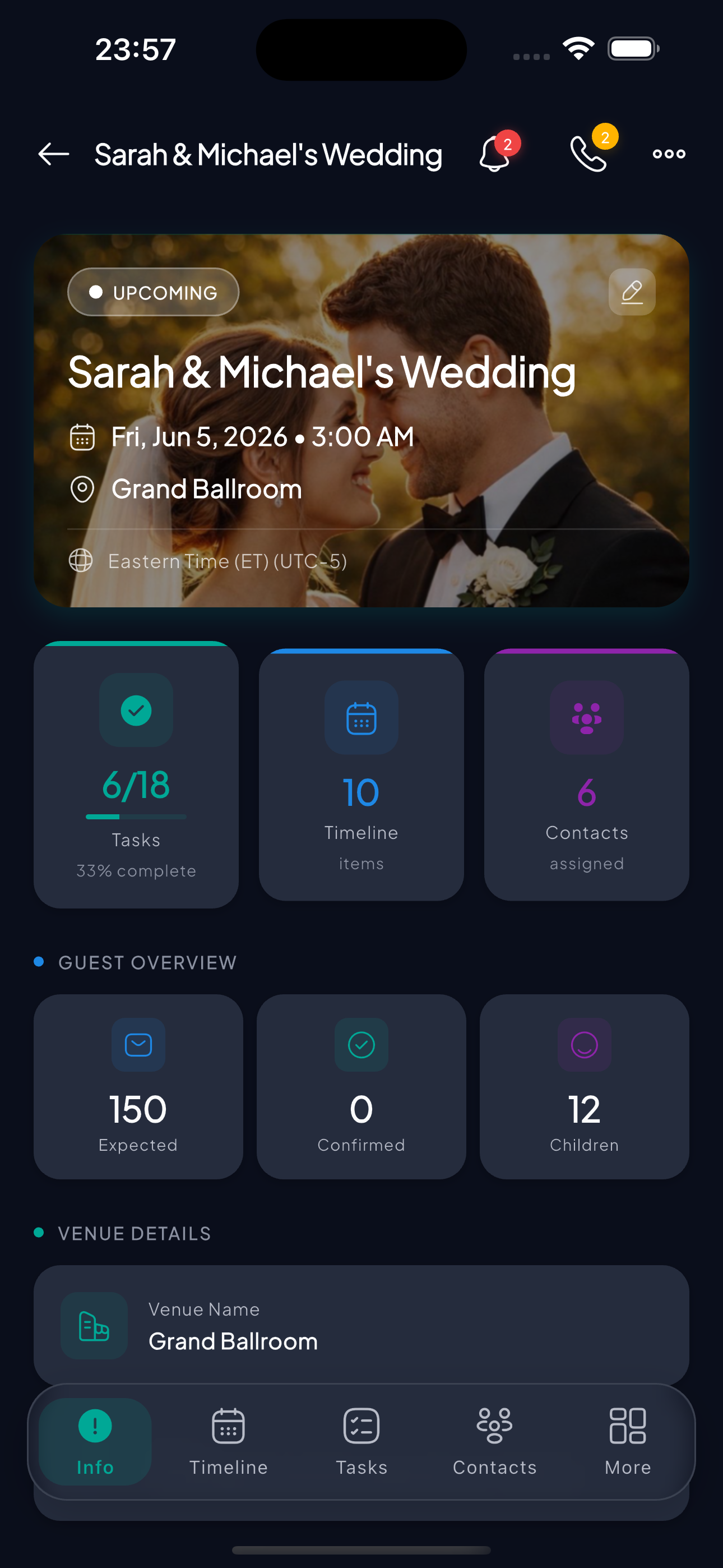723x1568 pixels.
Task: Tap the Tasks checkmark stat icon
Action: [135, 711]
